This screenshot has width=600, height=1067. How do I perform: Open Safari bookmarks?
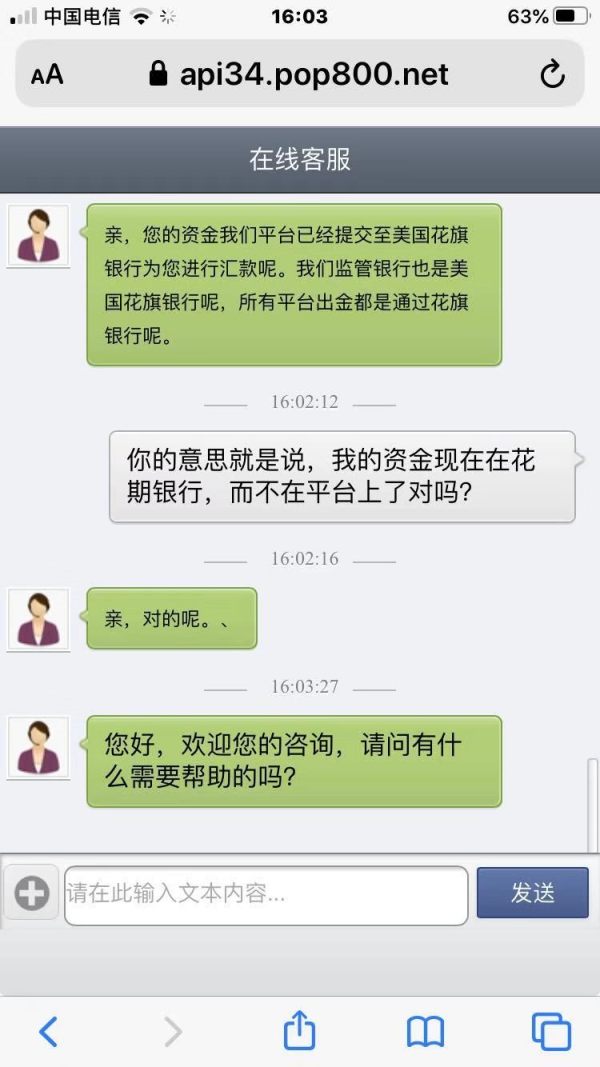click(425, 1032)
